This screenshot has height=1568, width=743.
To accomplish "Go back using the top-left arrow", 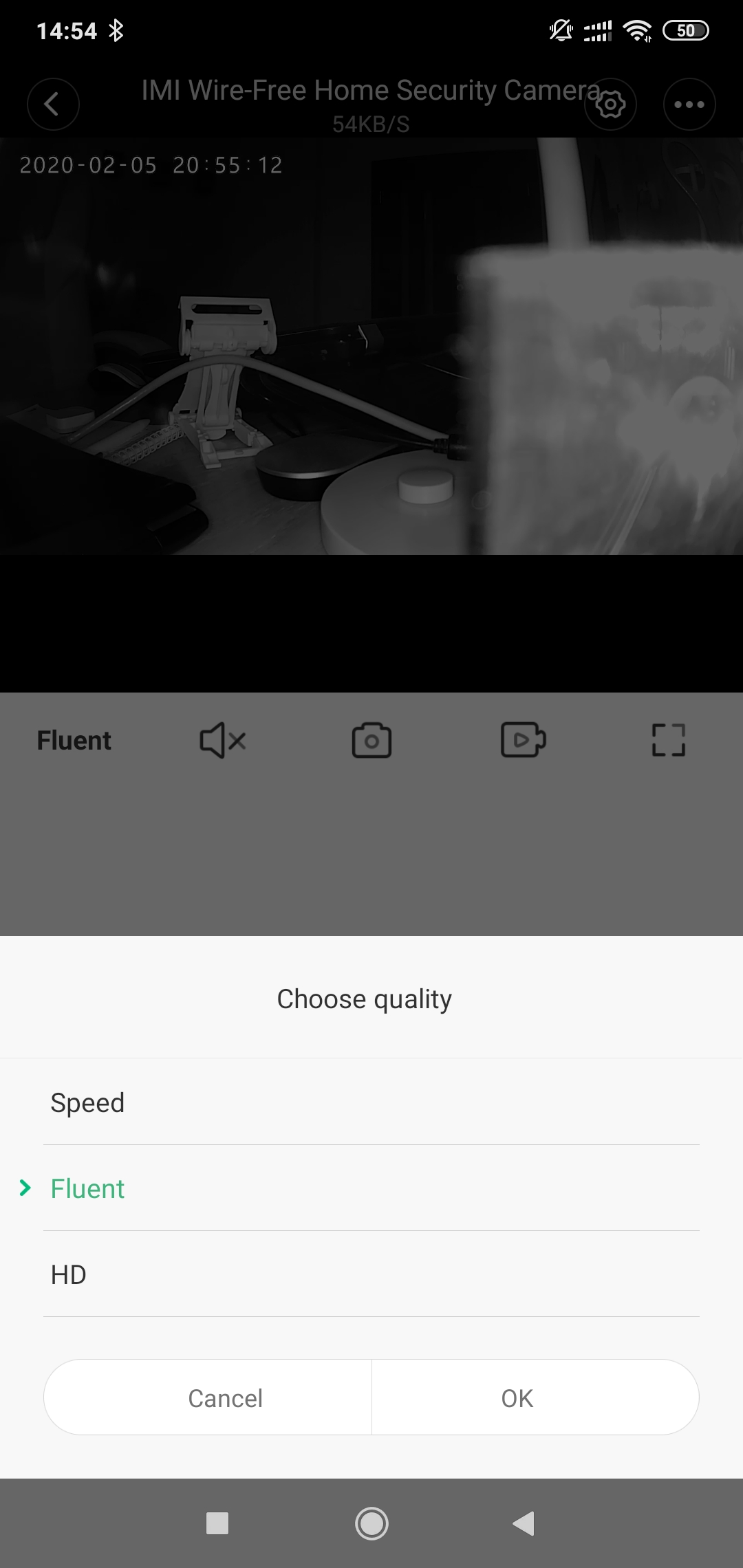I will coord(53,105).
